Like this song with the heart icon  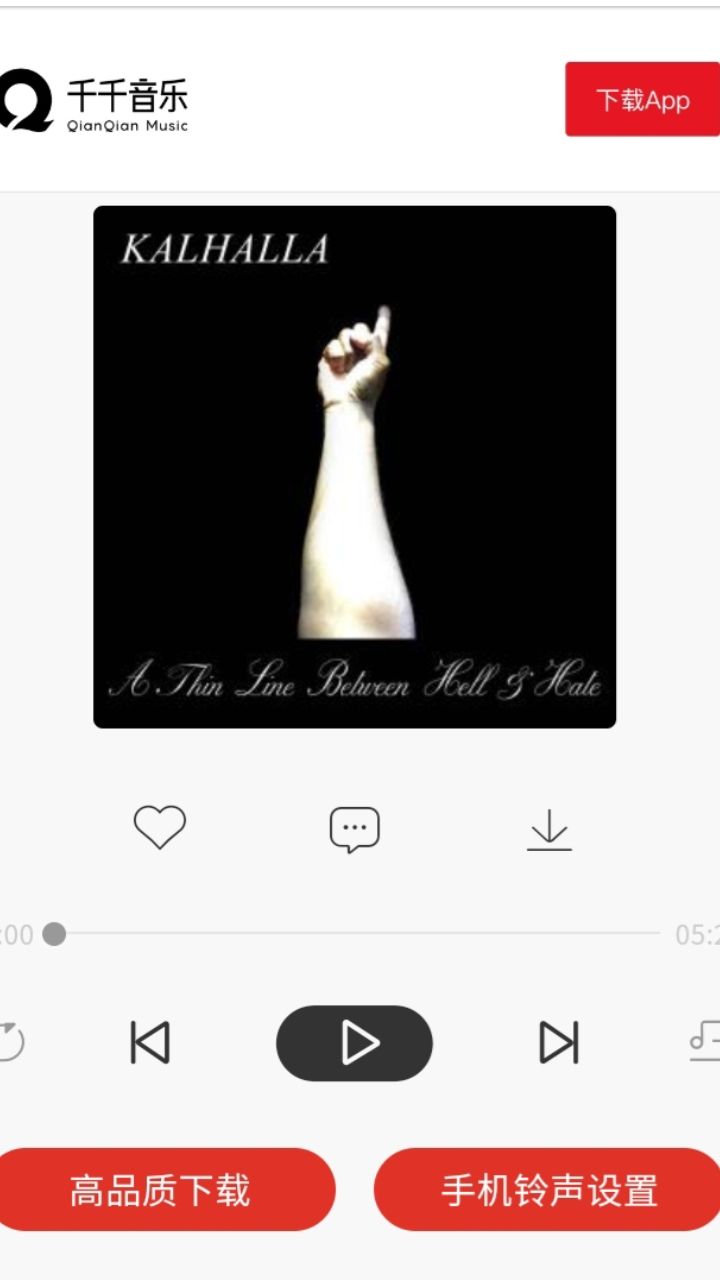point(160,827)
